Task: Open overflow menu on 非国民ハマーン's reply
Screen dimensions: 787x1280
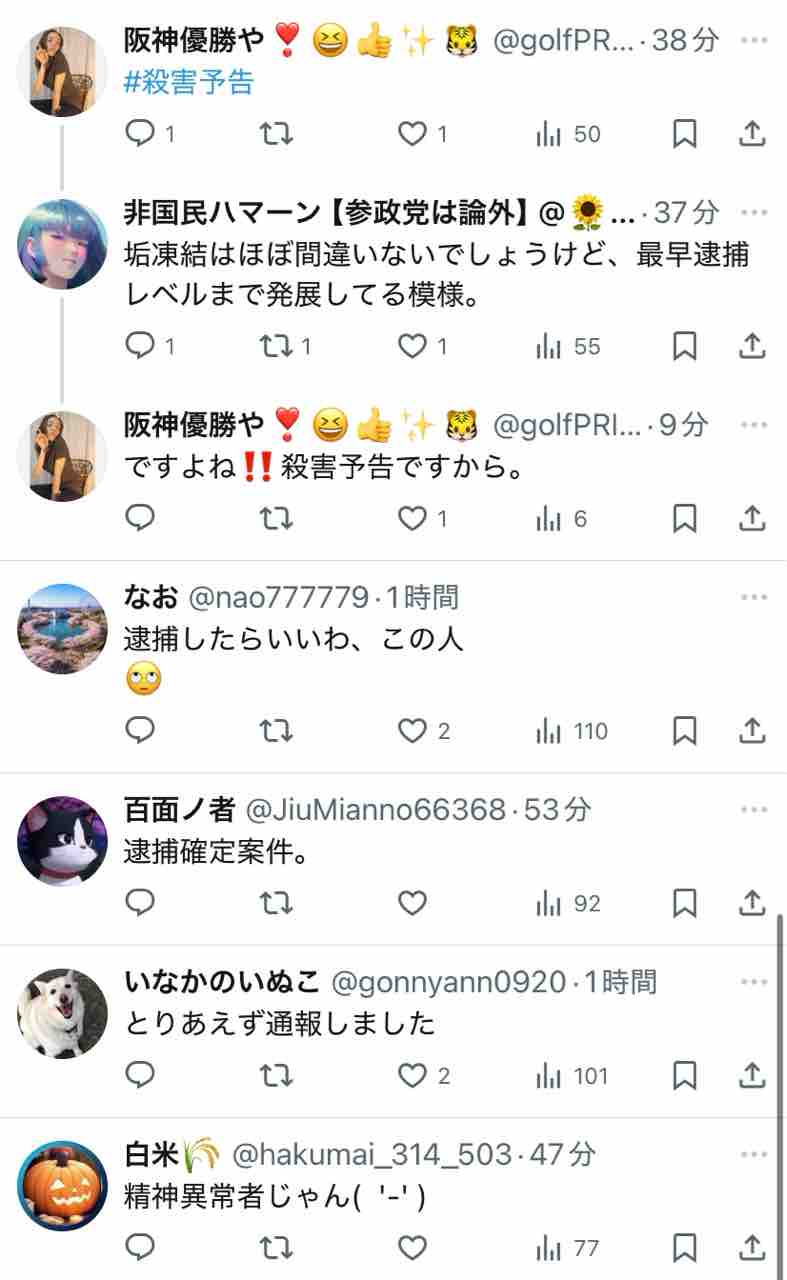Action: tap(753, 212)
